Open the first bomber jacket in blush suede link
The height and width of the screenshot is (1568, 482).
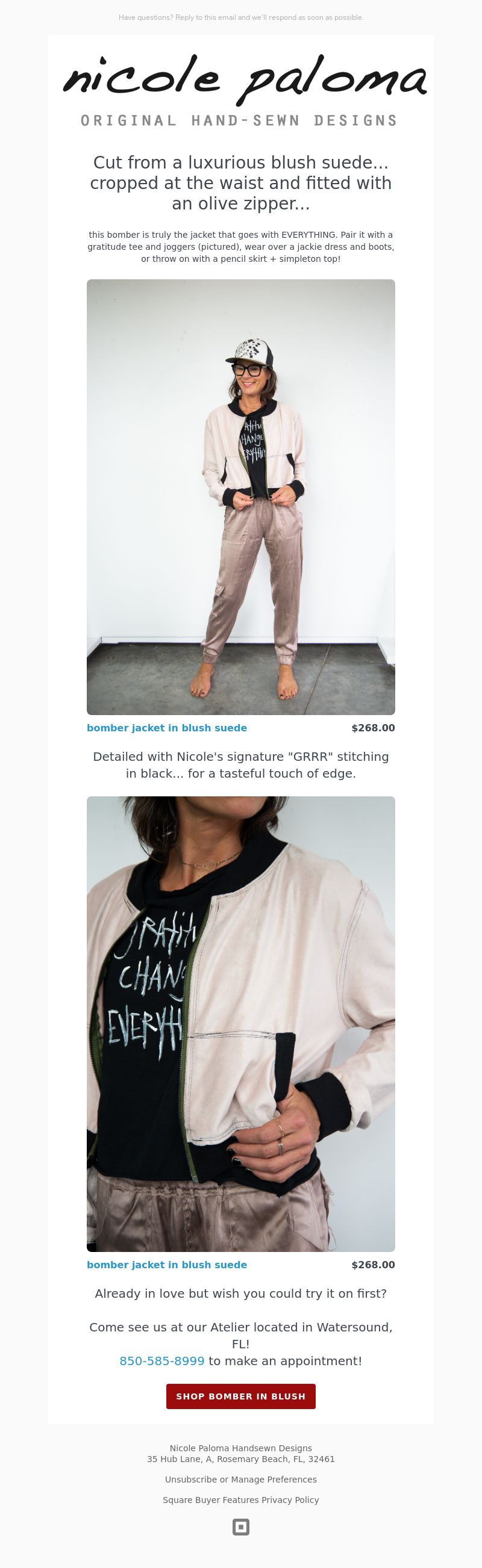[x=167, y=728]
